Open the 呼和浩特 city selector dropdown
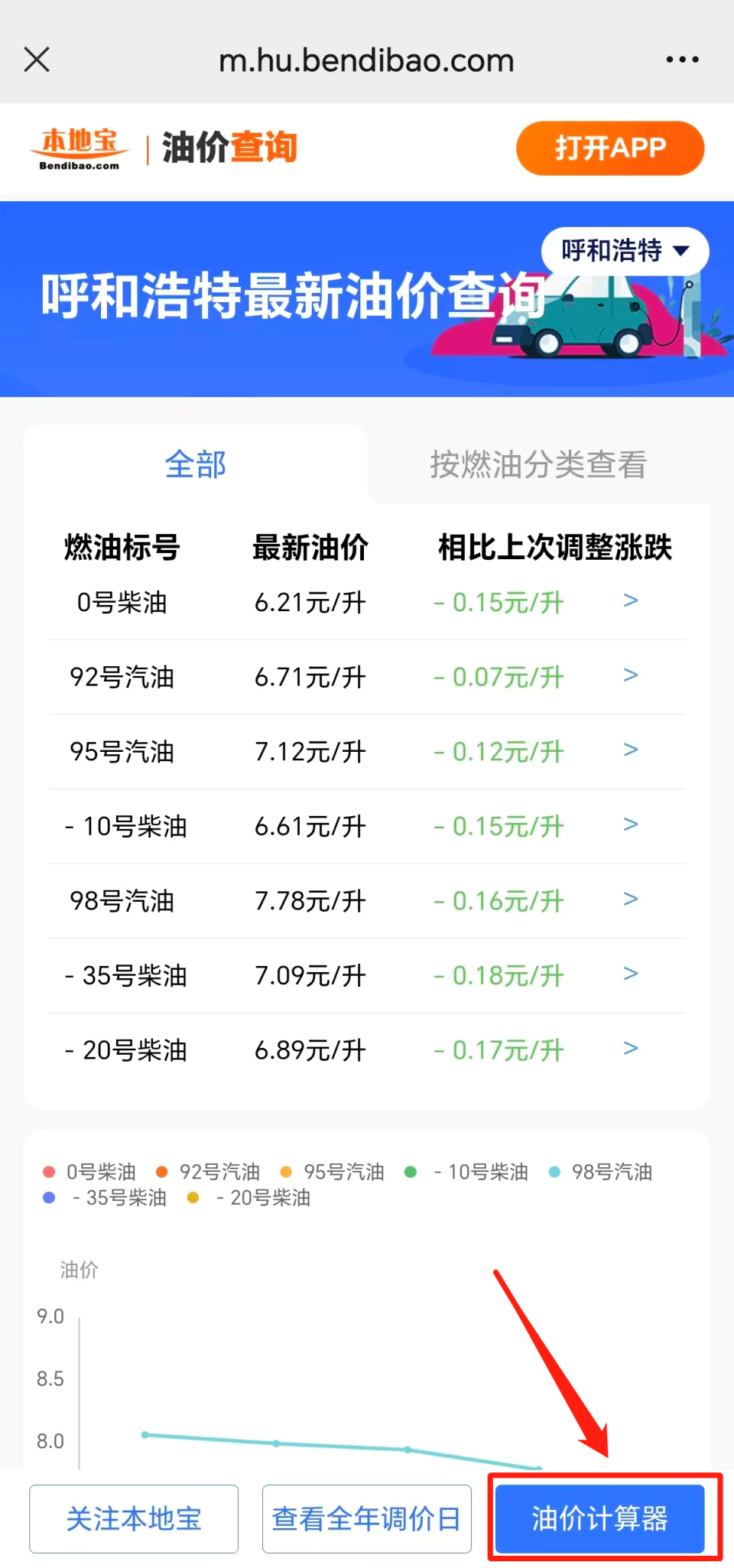 [624, 251]
